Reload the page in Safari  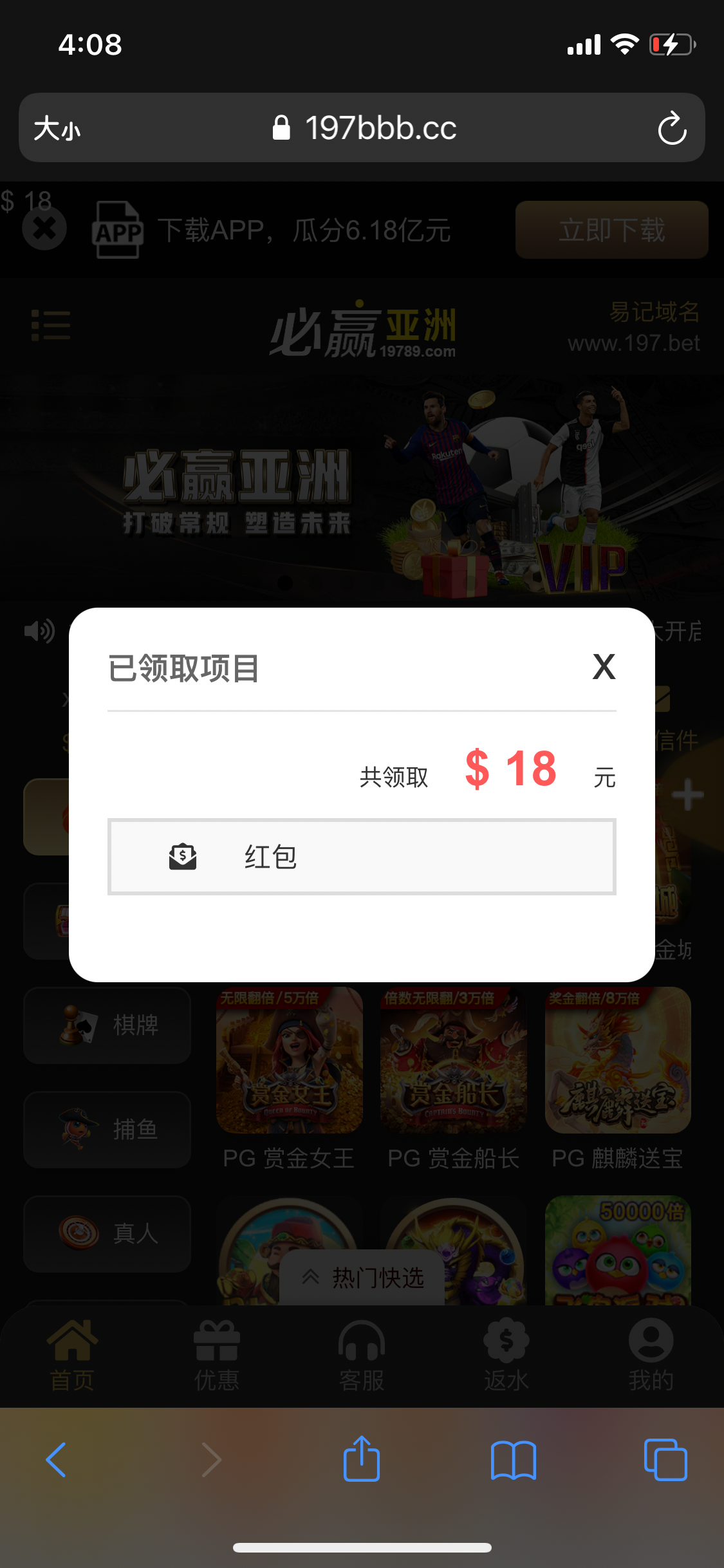672,128
